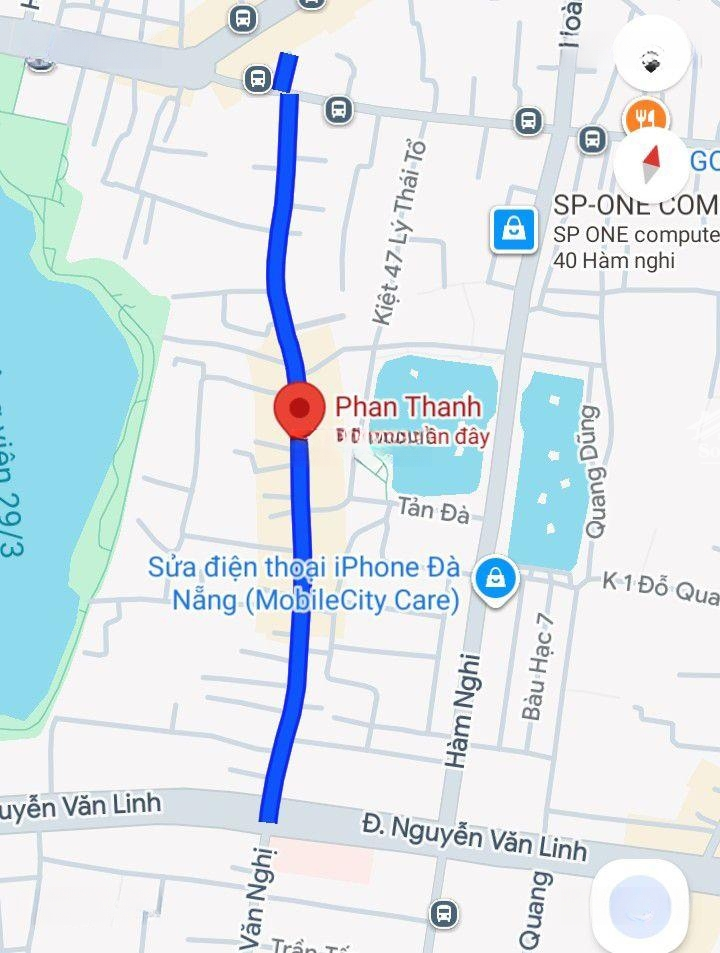
Task: Open the MobileCity Care shop marker
Action: click(496, 580)
